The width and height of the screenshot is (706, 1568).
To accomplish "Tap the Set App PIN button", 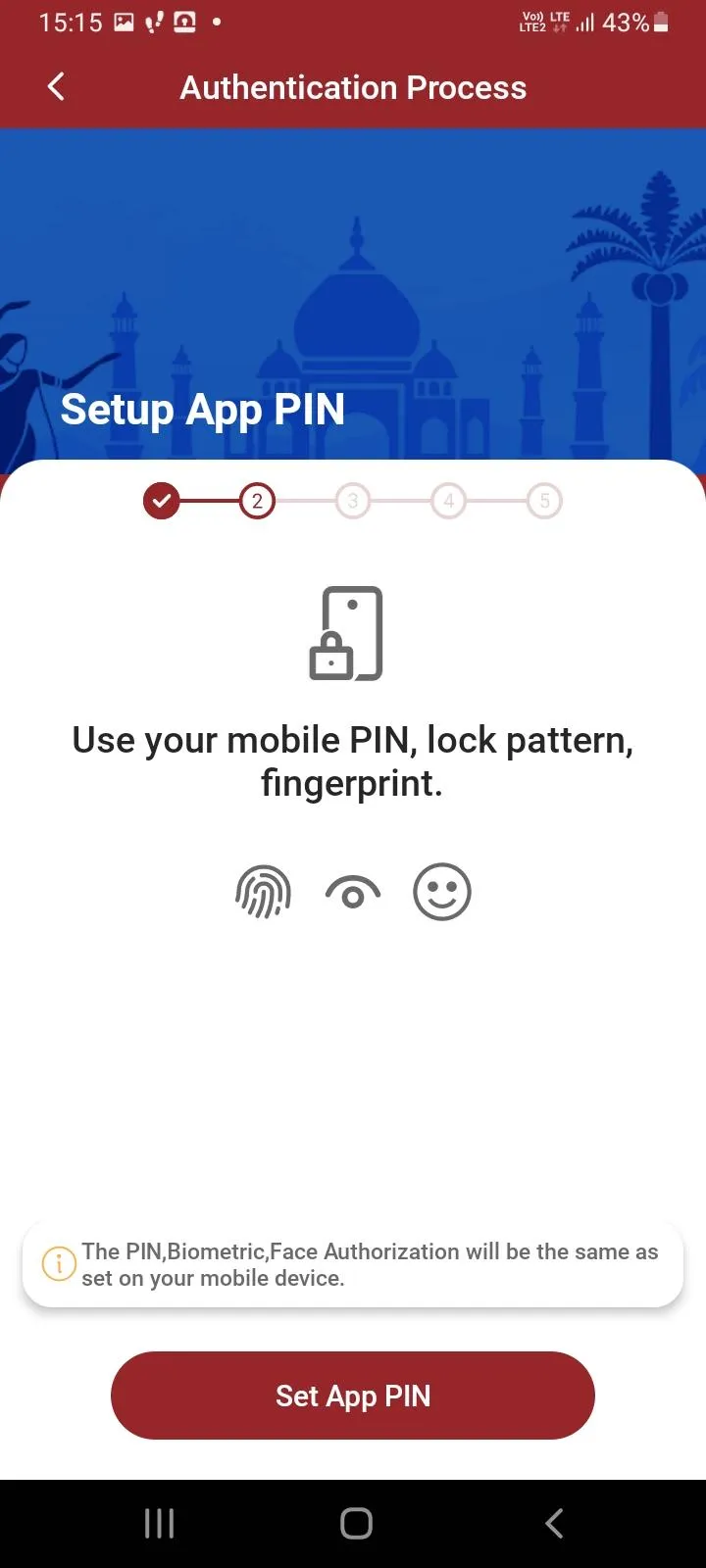I will 353,1395.
